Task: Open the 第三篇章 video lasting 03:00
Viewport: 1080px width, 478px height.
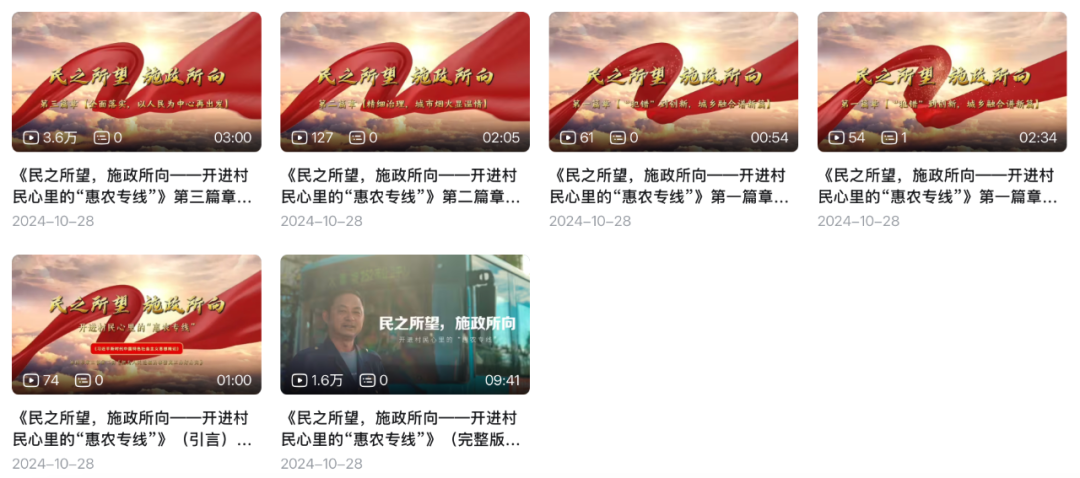Action: [136, 82]
